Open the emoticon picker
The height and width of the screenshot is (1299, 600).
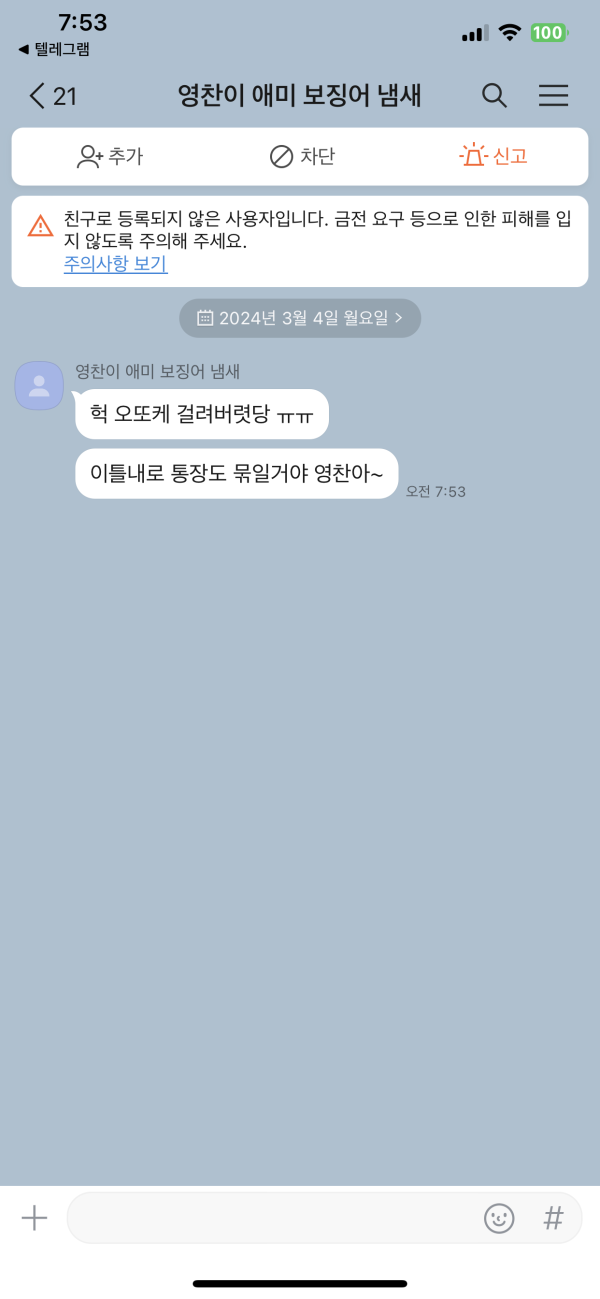click(499, 1218)
